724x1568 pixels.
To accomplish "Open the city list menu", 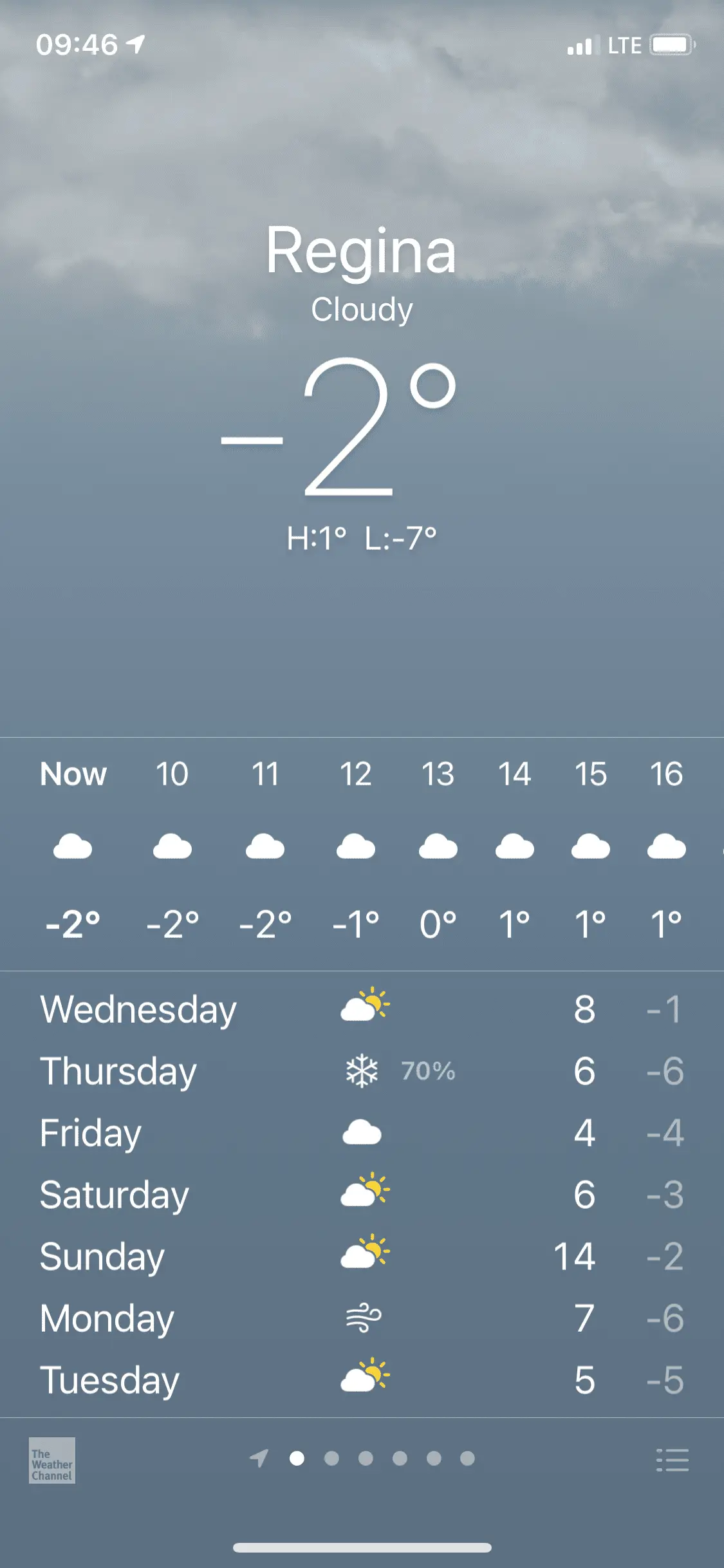I will (x=672, y=1460).
